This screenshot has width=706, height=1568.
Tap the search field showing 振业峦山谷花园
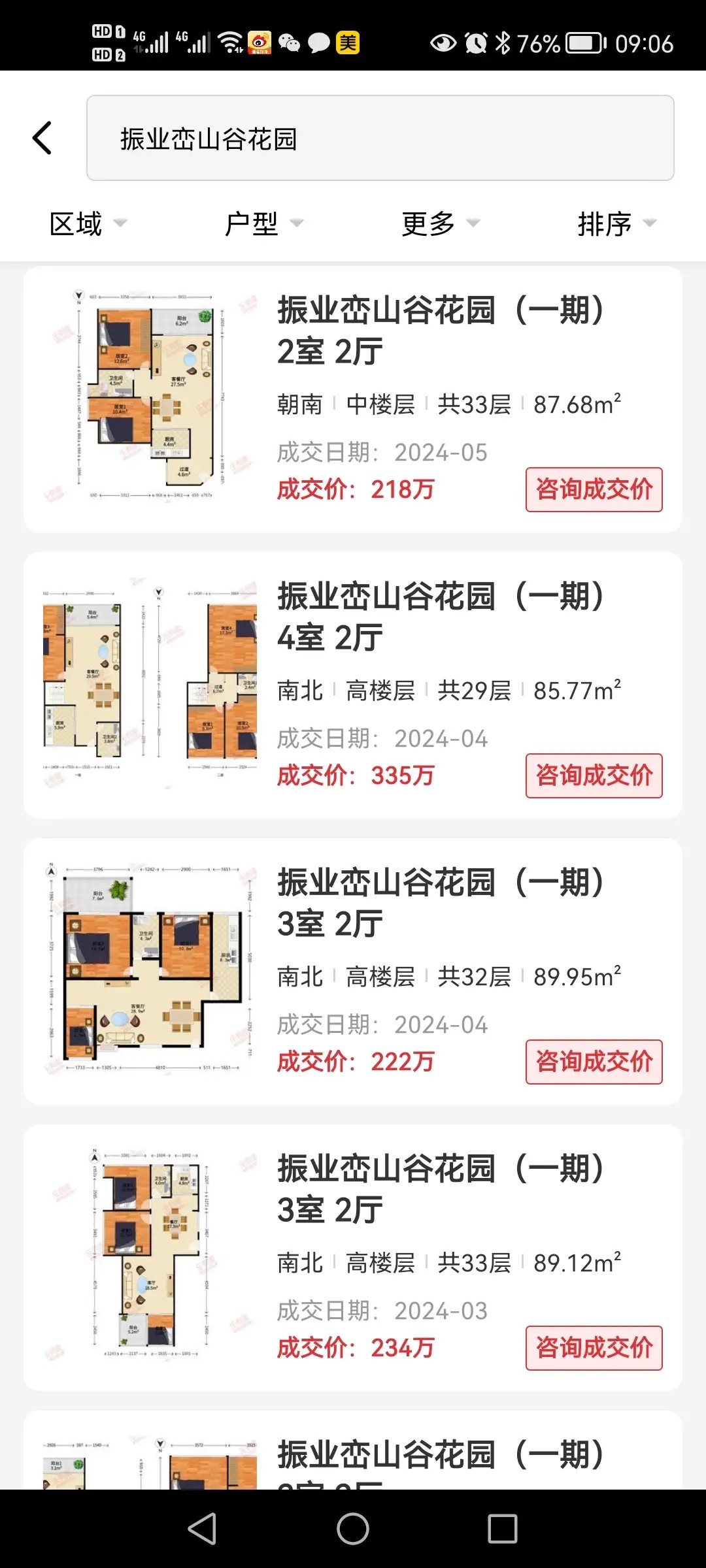point(379,138)
